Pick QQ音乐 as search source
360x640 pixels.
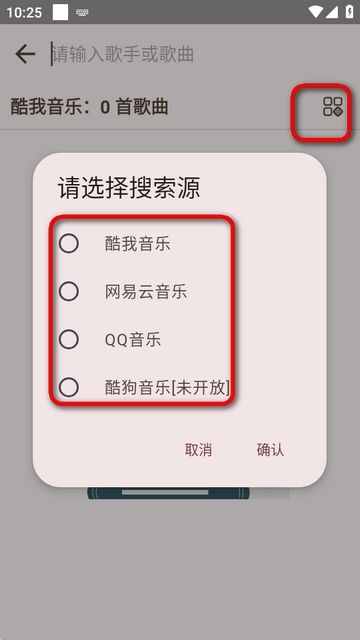point(109,340)
